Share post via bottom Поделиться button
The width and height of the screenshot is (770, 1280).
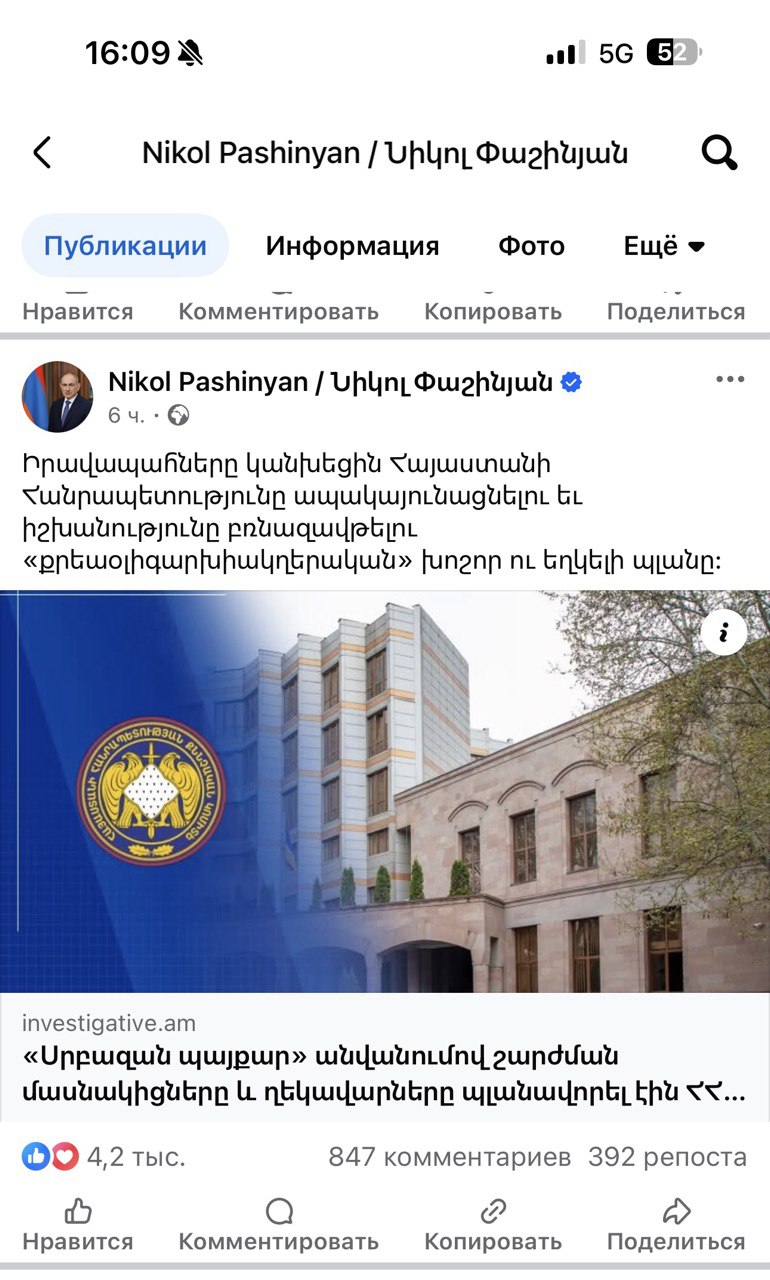(x=676, y=1225)
